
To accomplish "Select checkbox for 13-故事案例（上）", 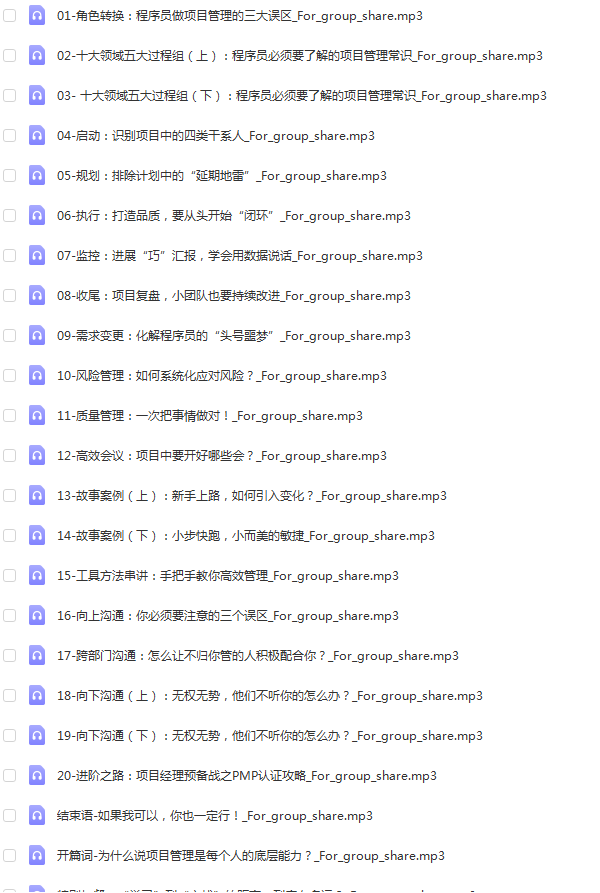I will pos(10,496).
